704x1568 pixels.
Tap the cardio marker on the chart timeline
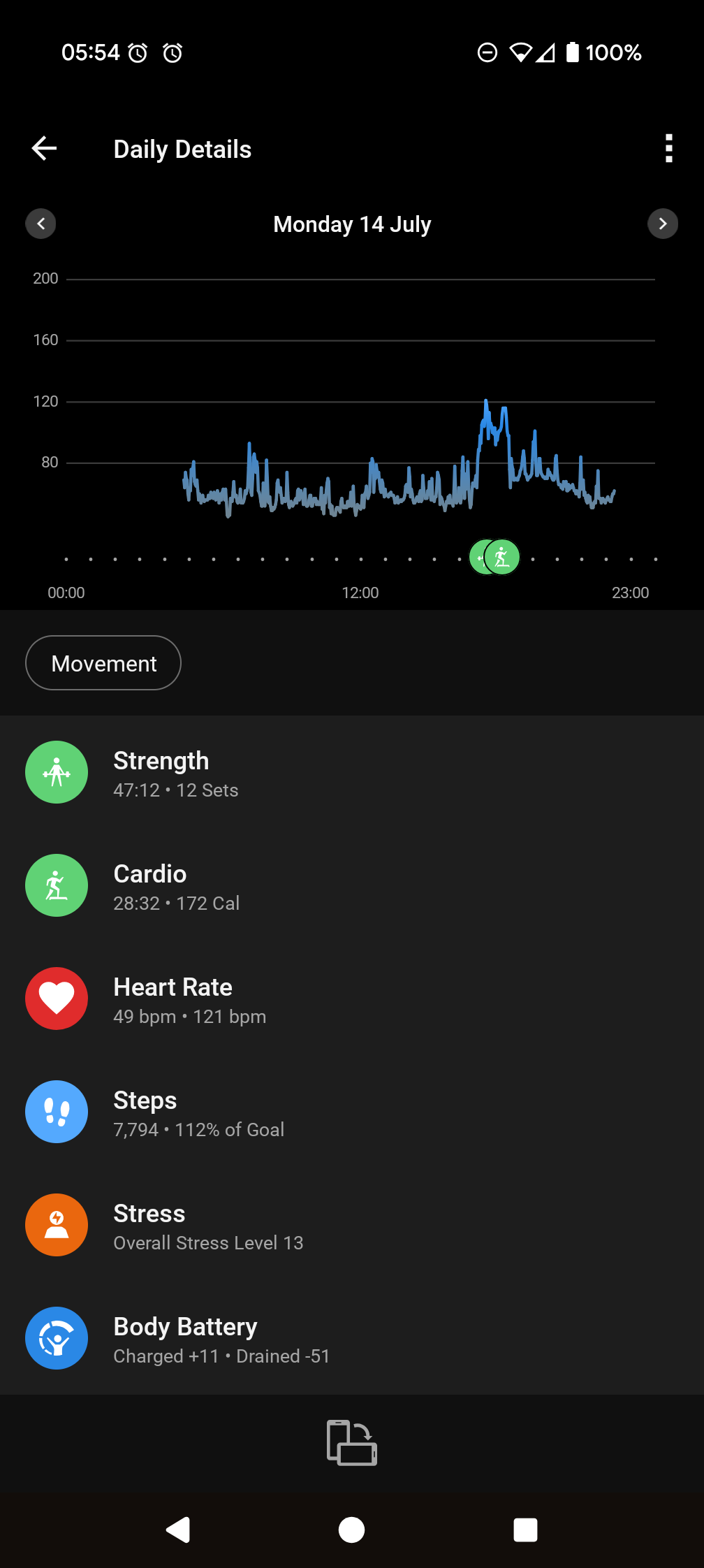pos(503,557)
